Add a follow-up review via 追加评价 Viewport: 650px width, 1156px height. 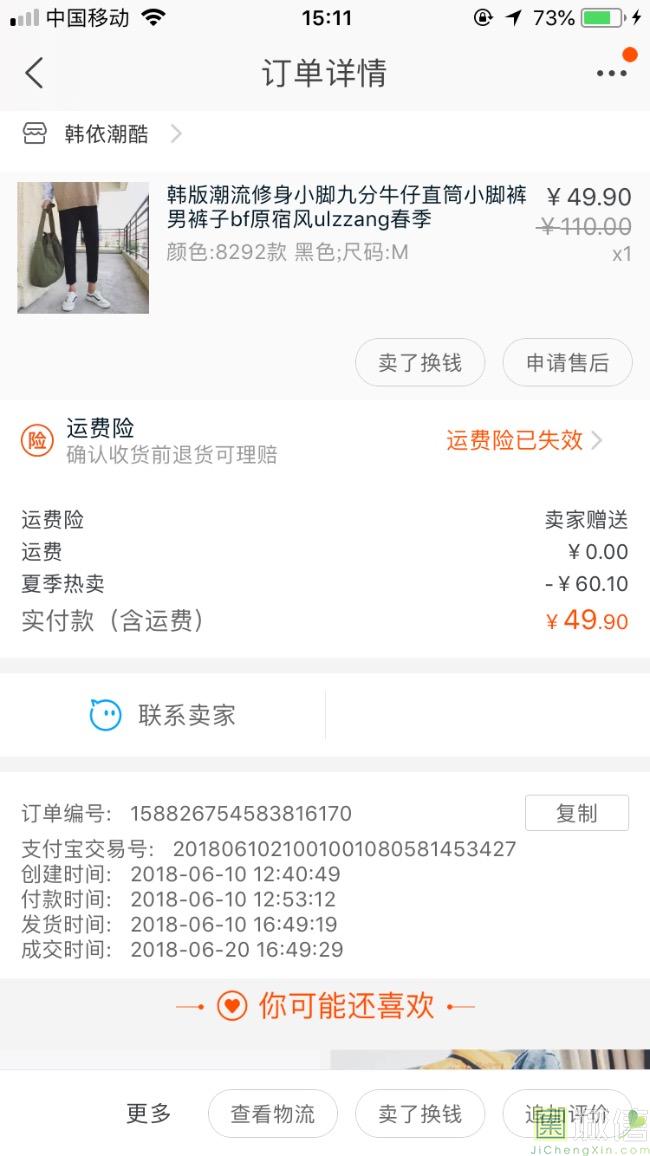click(x=566, y=1113)
